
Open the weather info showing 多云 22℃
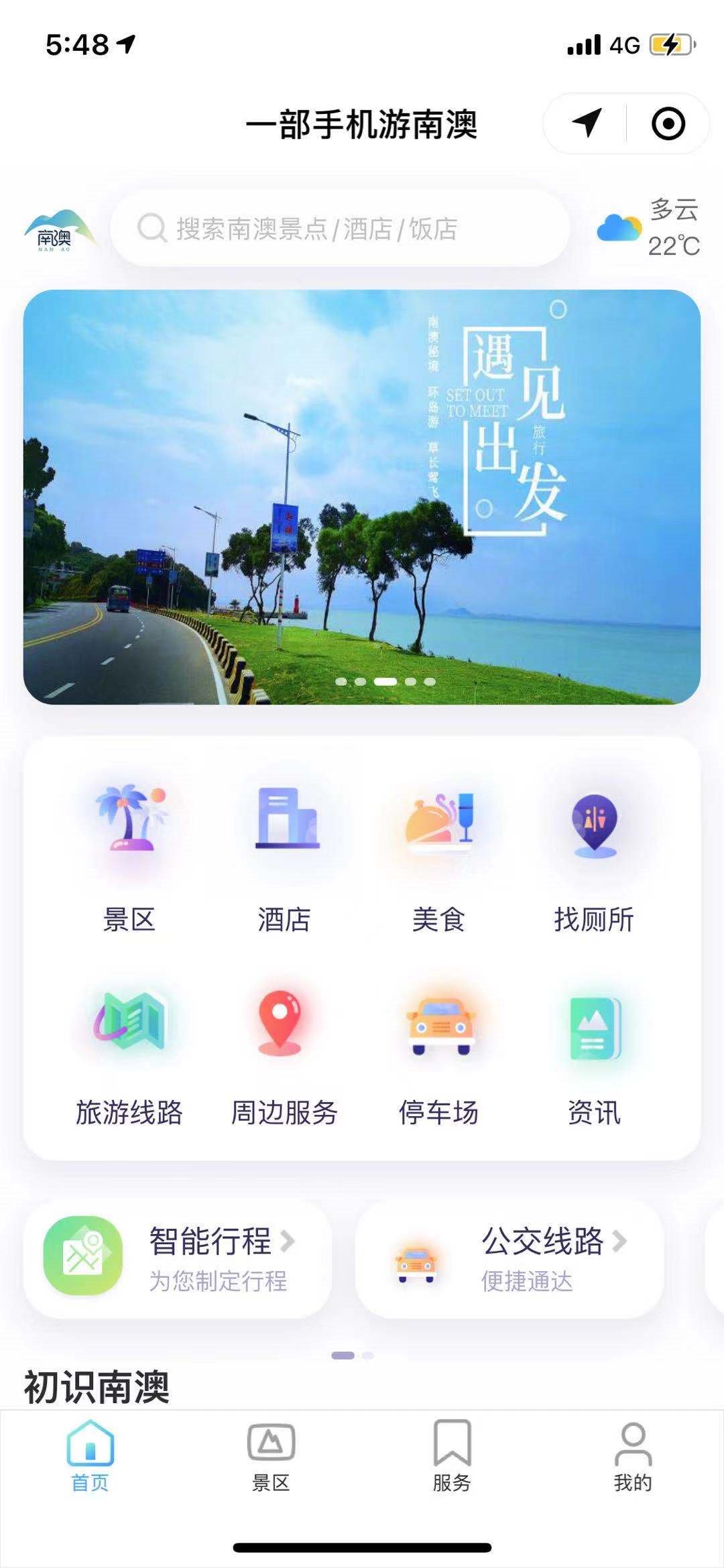pyautogui.click(x=649, y=228)
